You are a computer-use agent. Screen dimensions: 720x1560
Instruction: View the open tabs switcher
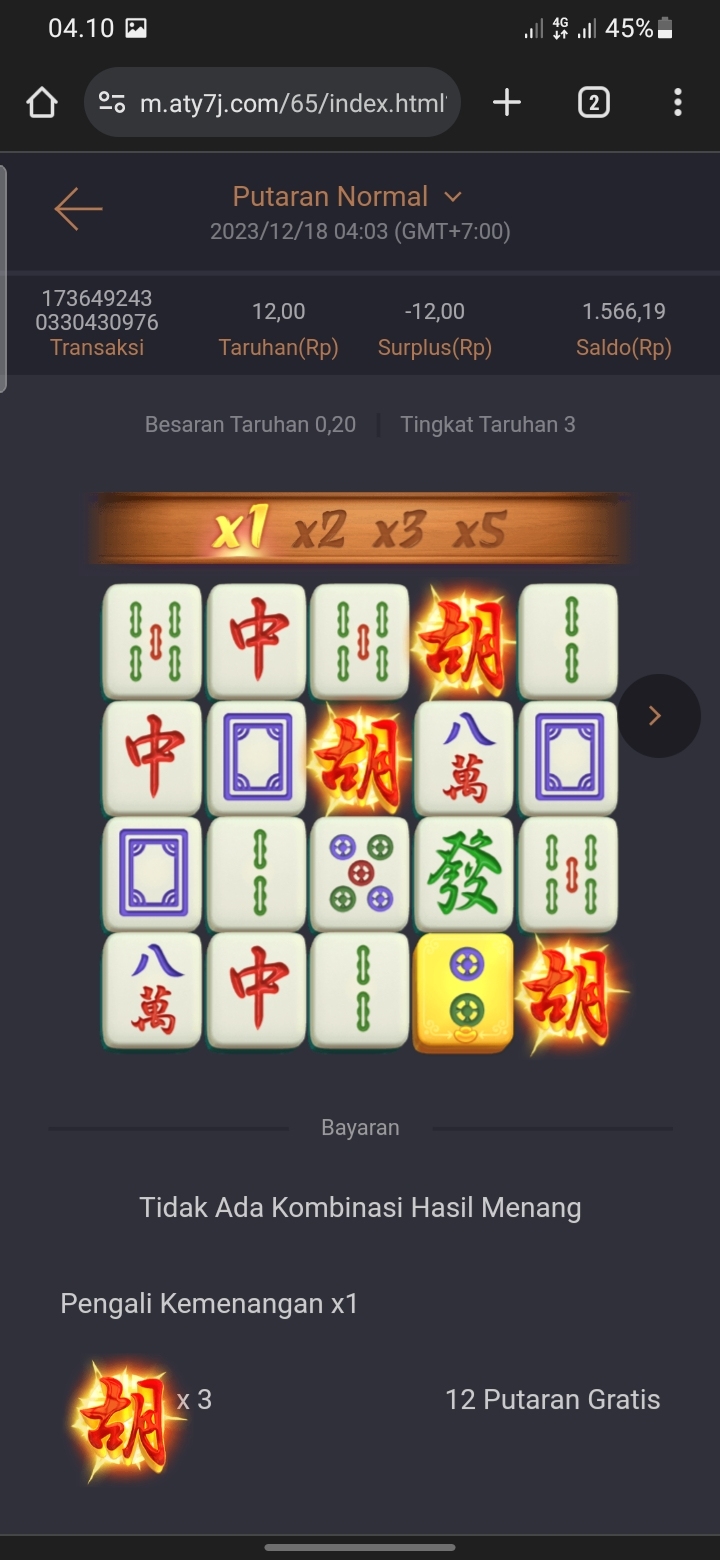(x=593, y=102)
